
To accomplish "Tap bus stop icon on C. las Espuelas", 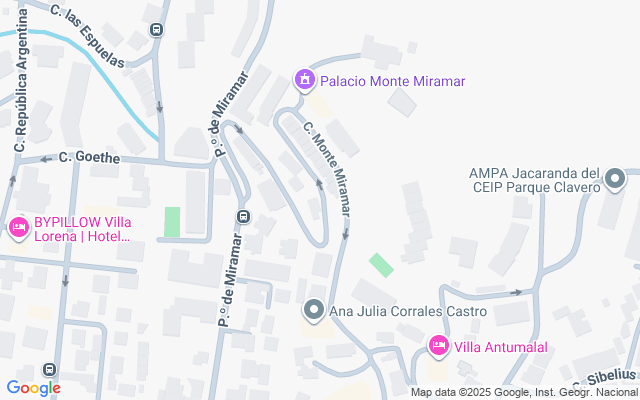I will click(x=155, y=29).
